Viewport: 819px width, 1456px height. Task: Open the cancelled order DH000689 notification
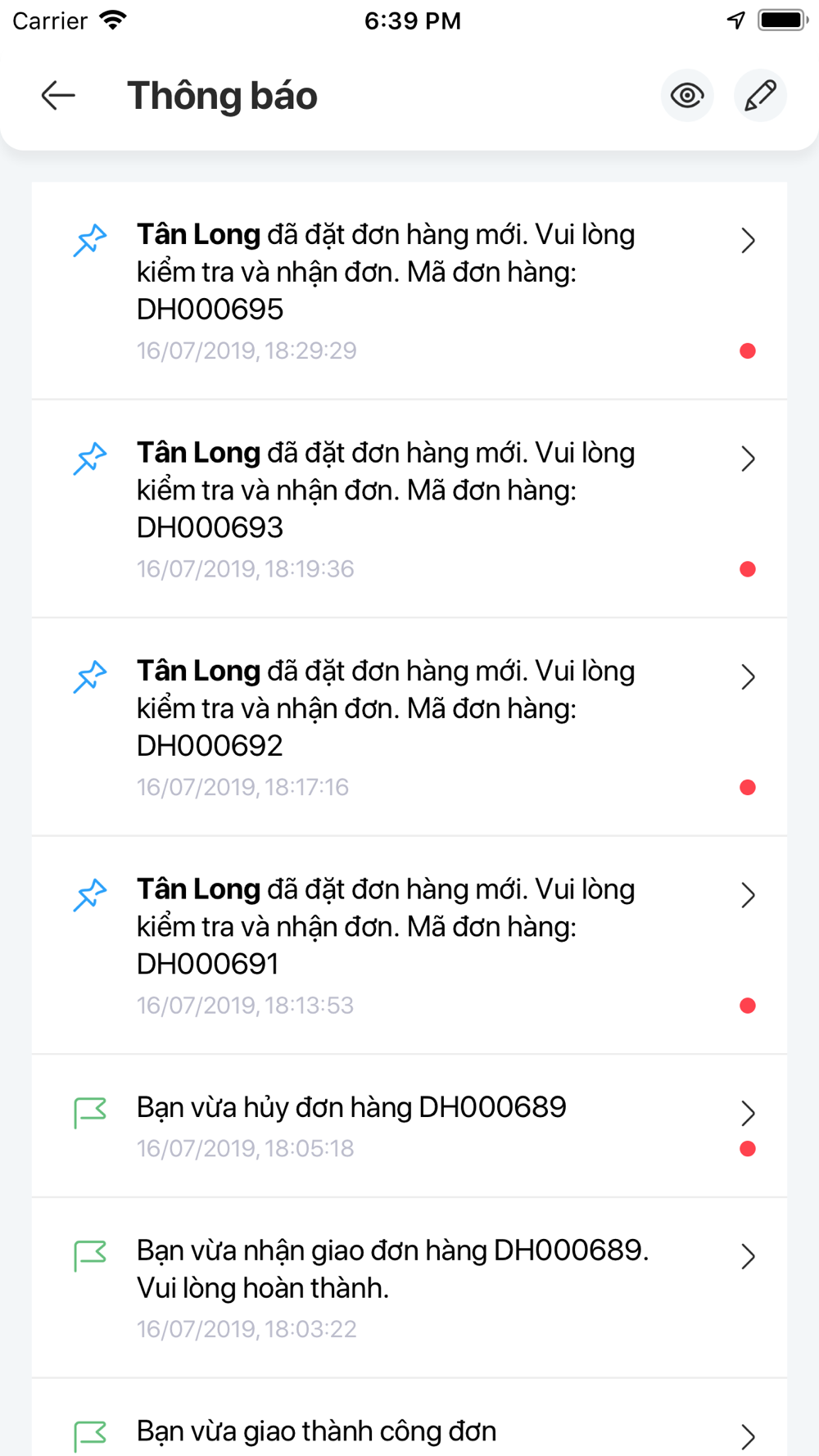pos(409,1126)
